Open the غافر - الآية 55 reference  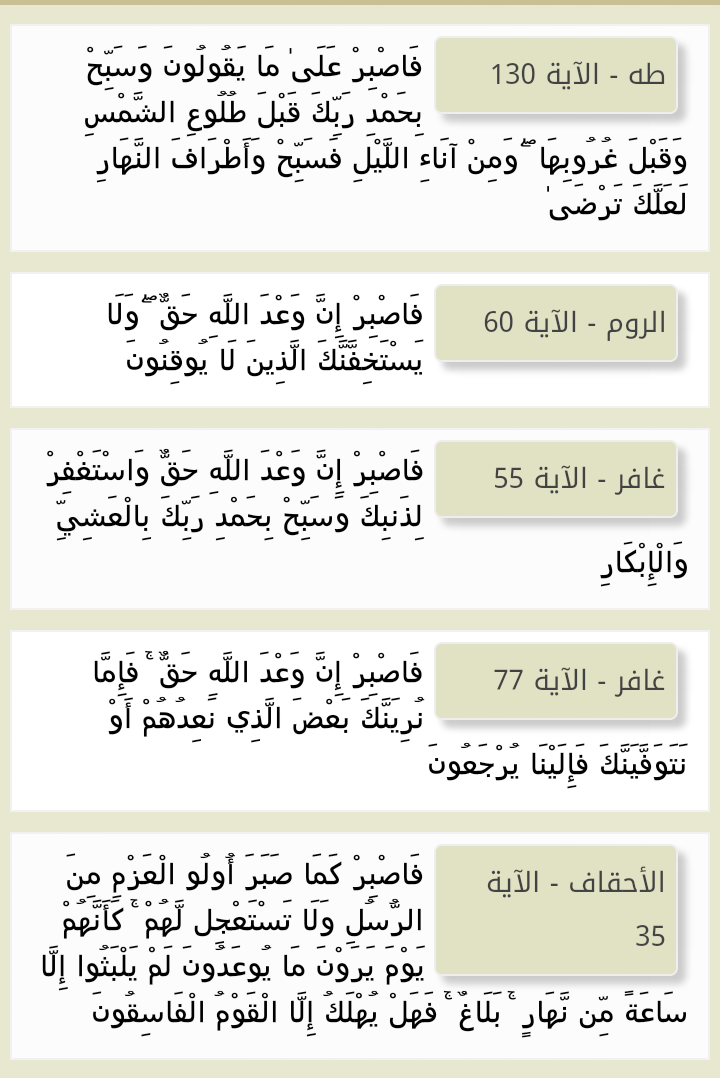556,479
